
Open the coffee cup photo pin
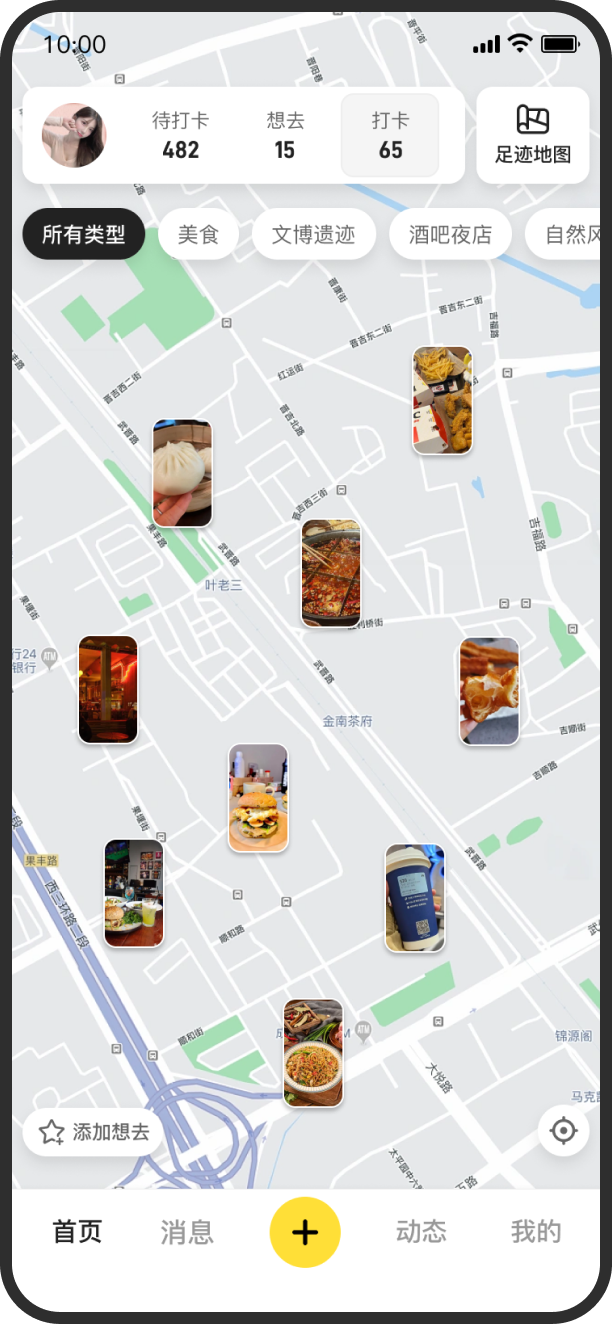pyautogui.click(x=415, y=898)
